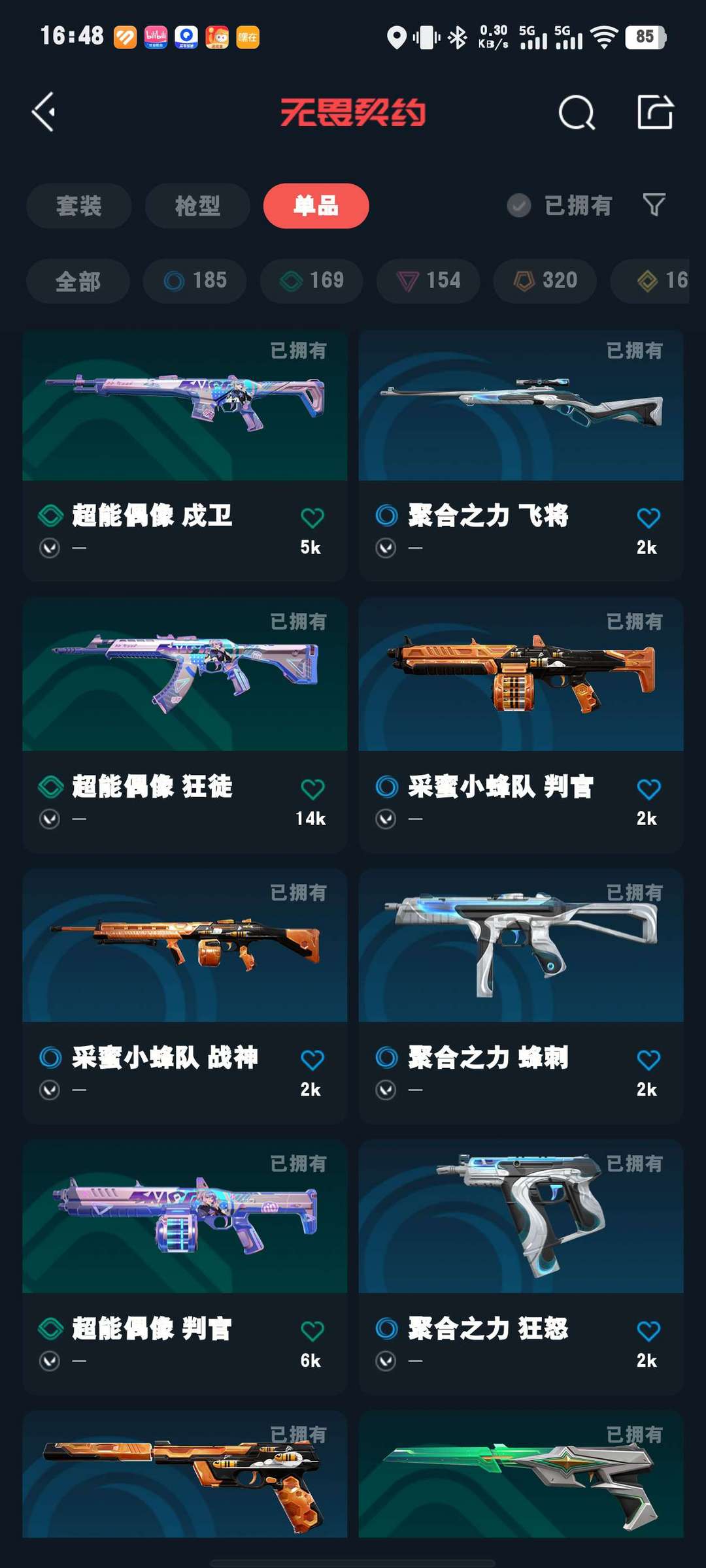
Task: Filter by the 320 tier chip
Action: pyautogui.click(x=545, y=281)
